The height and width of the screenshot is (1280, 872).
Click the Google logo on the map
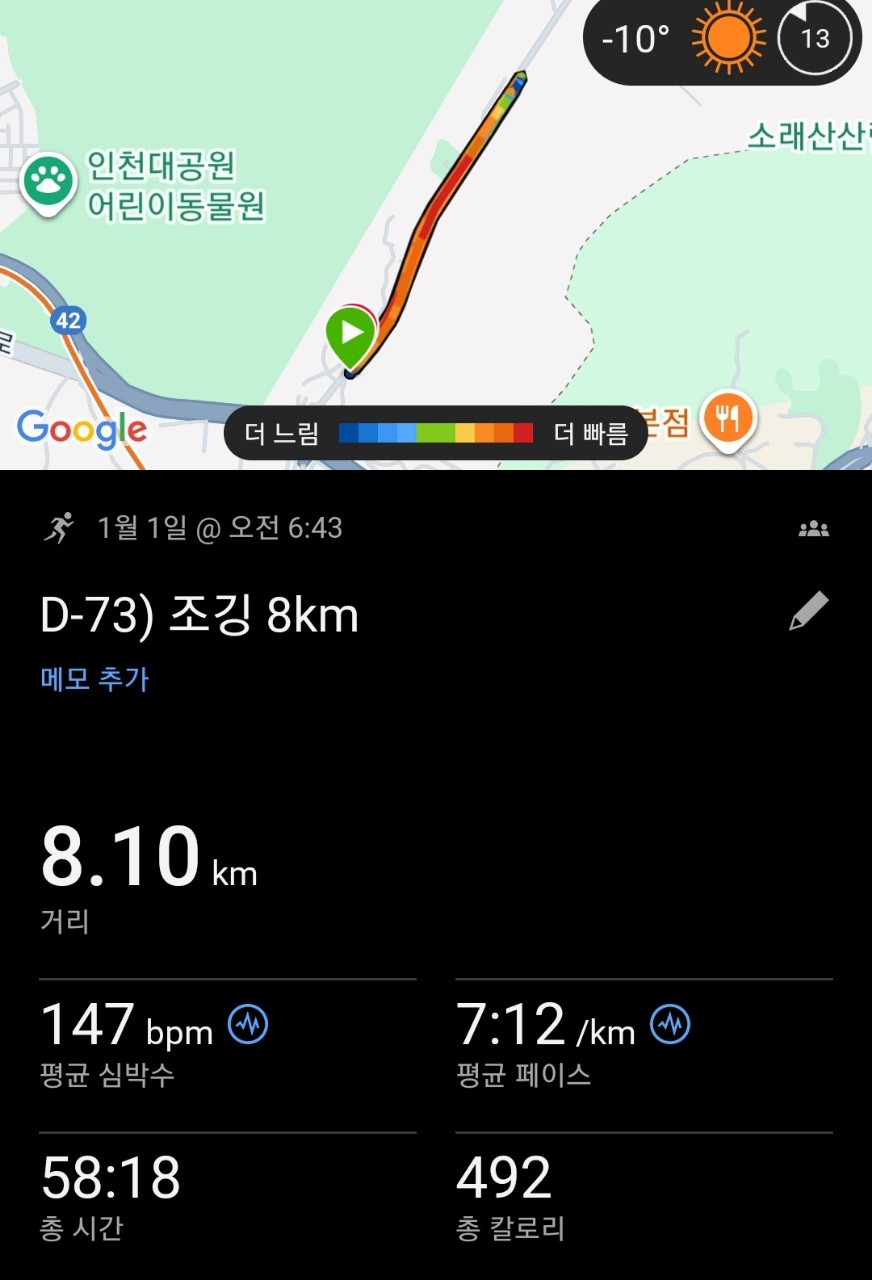(82, 430)
